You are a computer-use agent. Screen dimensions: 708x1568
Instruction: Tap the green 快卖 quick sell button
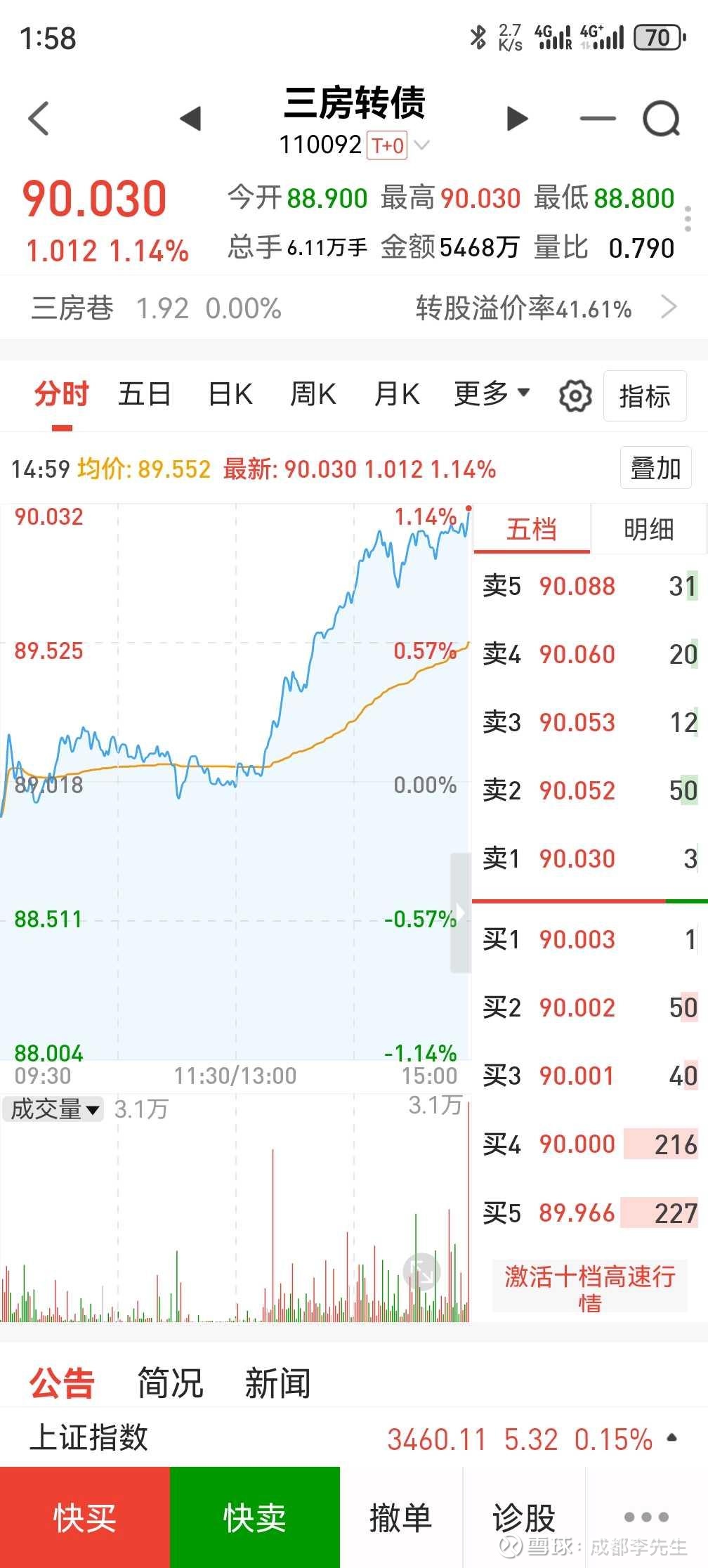point(255,1517)
